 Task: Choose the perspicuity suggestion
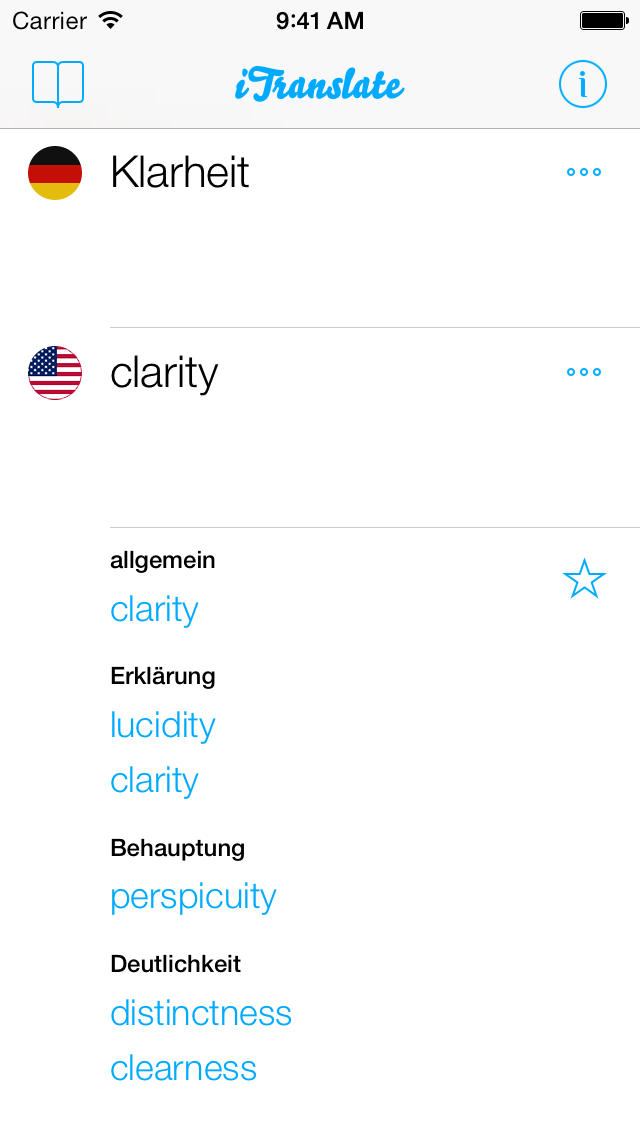pyautogui.click(x=193, y=897)
